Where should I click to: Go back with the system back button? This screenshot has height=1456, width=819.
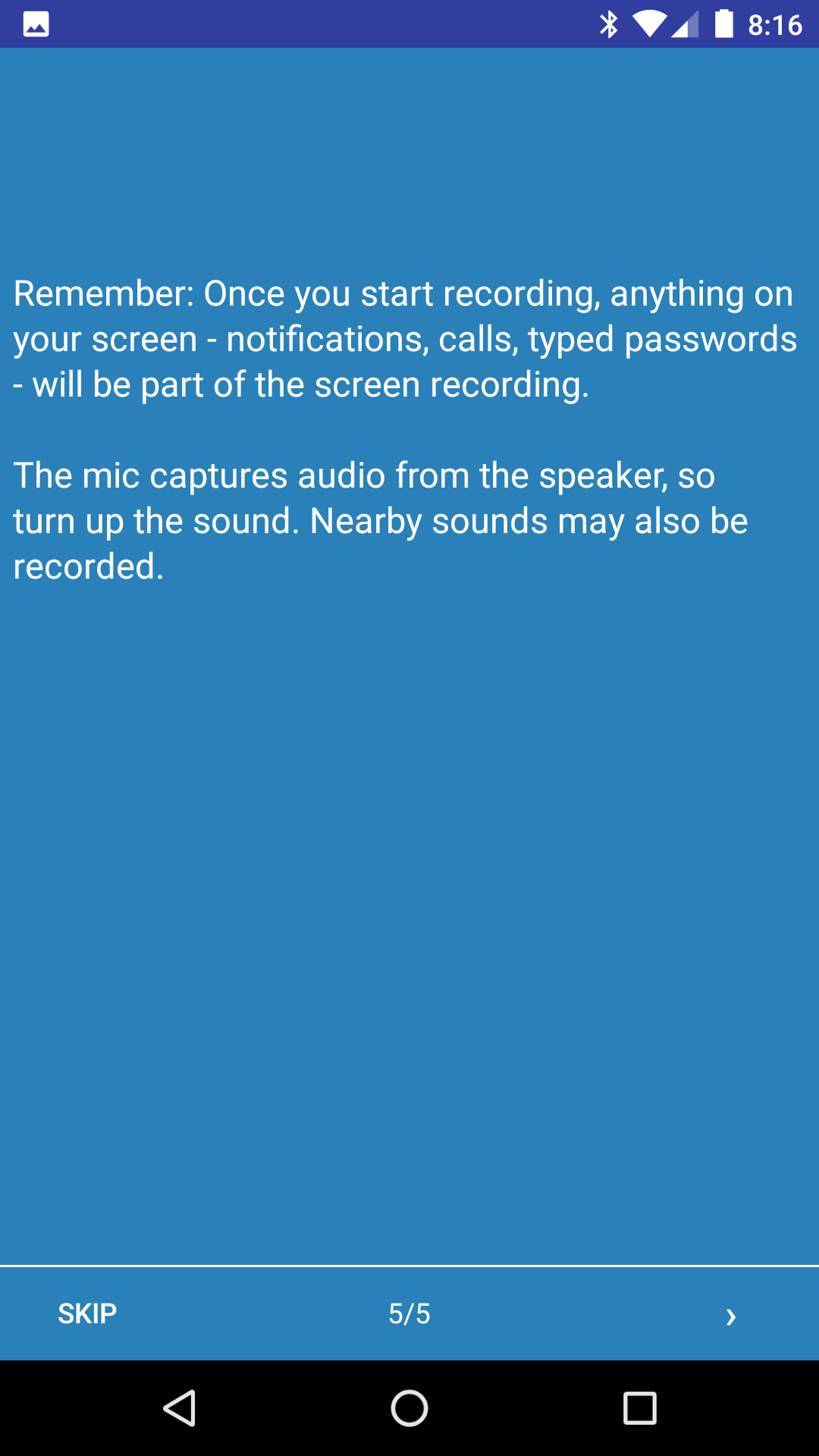180,1408
